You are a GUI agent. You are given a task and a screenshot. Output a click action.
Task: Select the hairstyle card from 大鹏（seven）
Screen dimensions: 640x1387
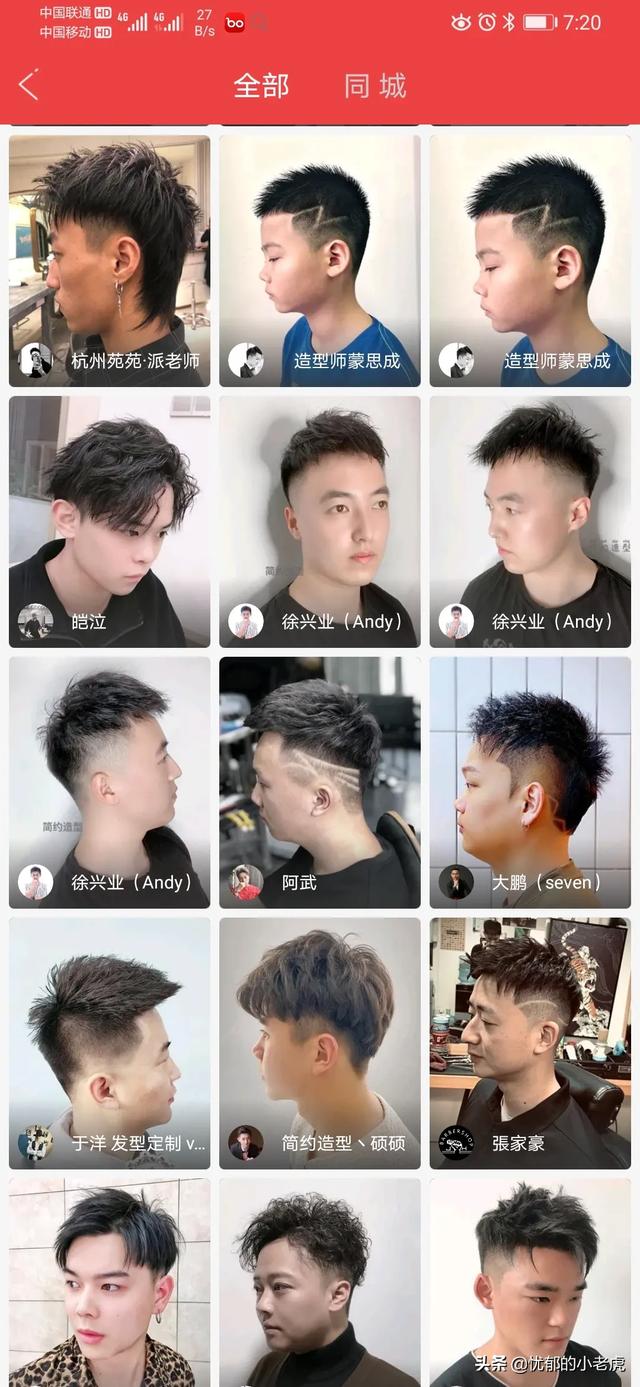[530, 782]
